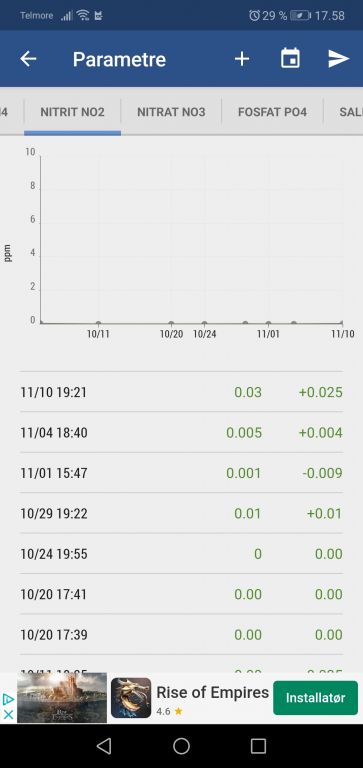Tap the send arrow icon
Screen dimensions: 363x768
[x=339, y=59]
